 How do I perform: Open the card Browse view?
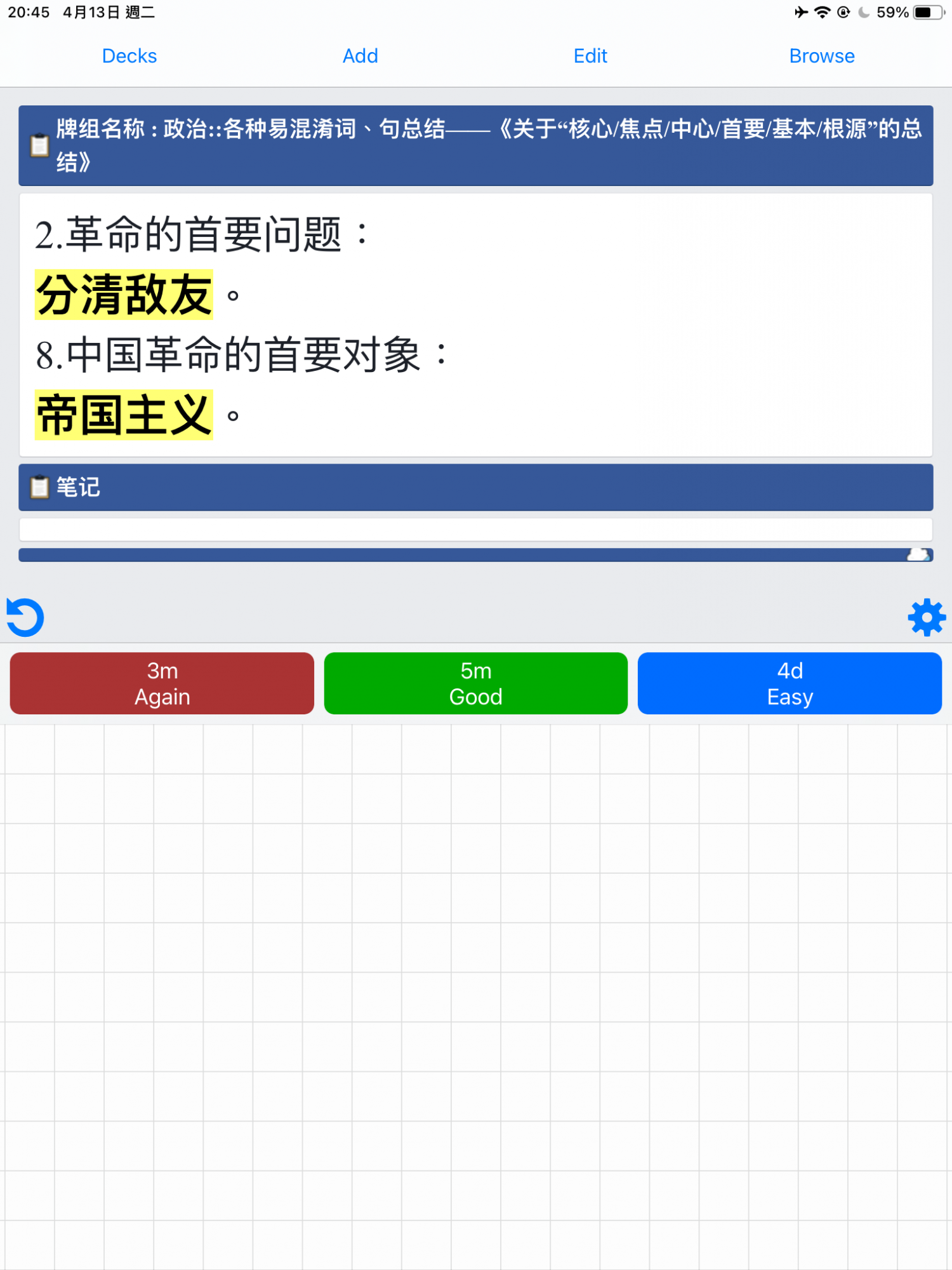821,56
